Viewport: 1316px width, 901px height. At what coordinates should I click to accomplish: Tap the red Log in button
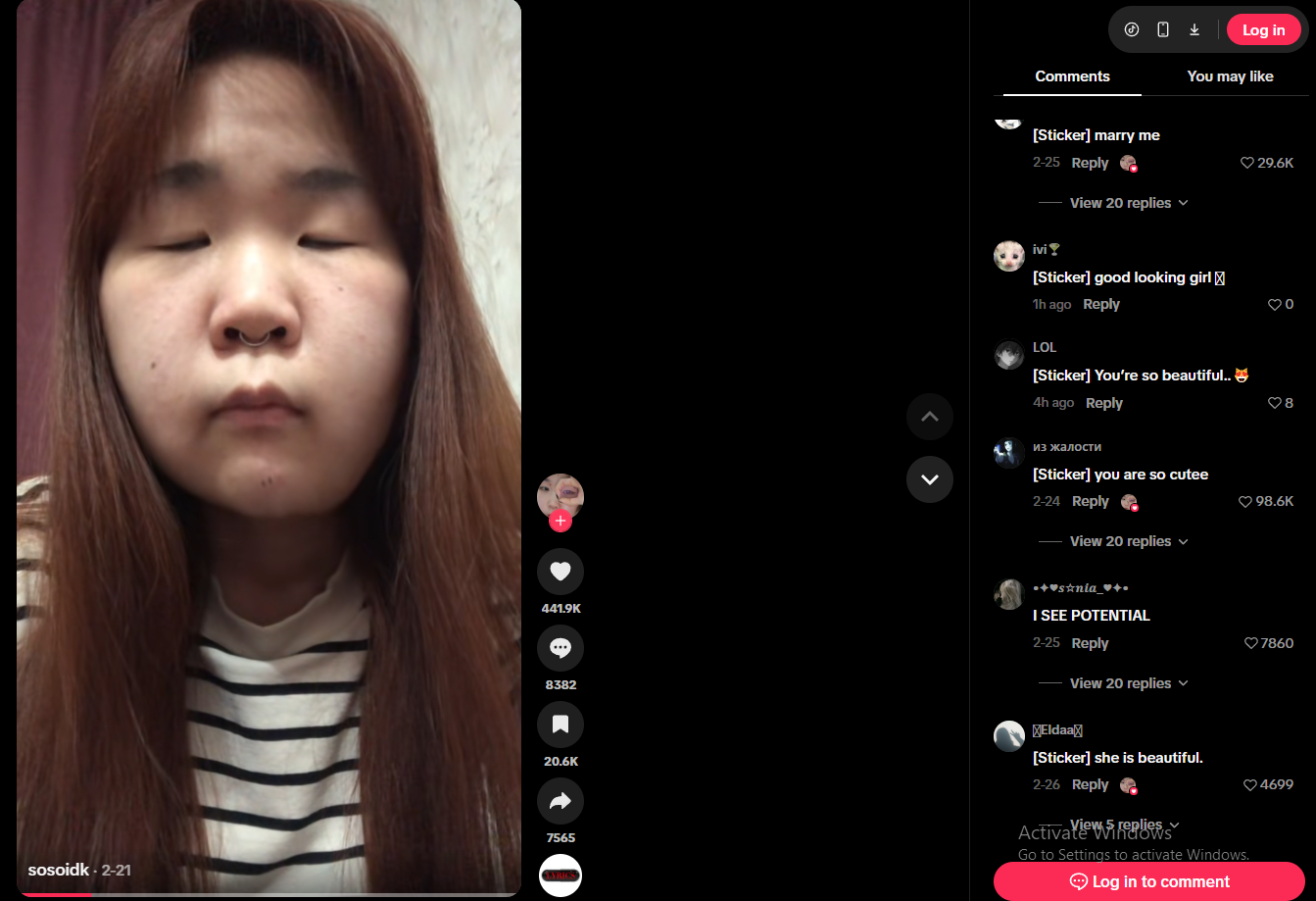click(x=1263, y=30)
